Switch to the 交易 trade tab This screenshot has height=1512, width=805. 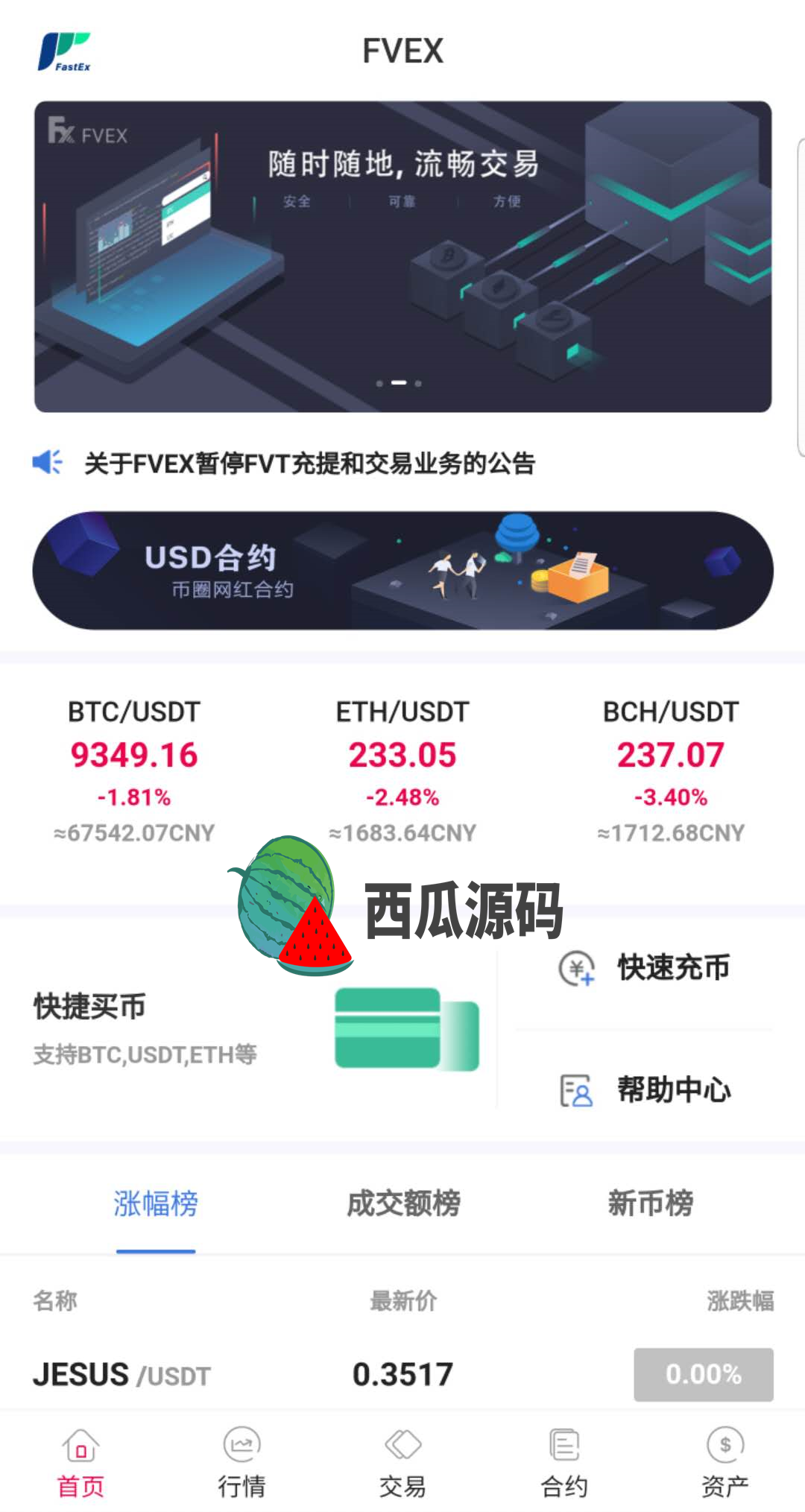pos(402,1464)
